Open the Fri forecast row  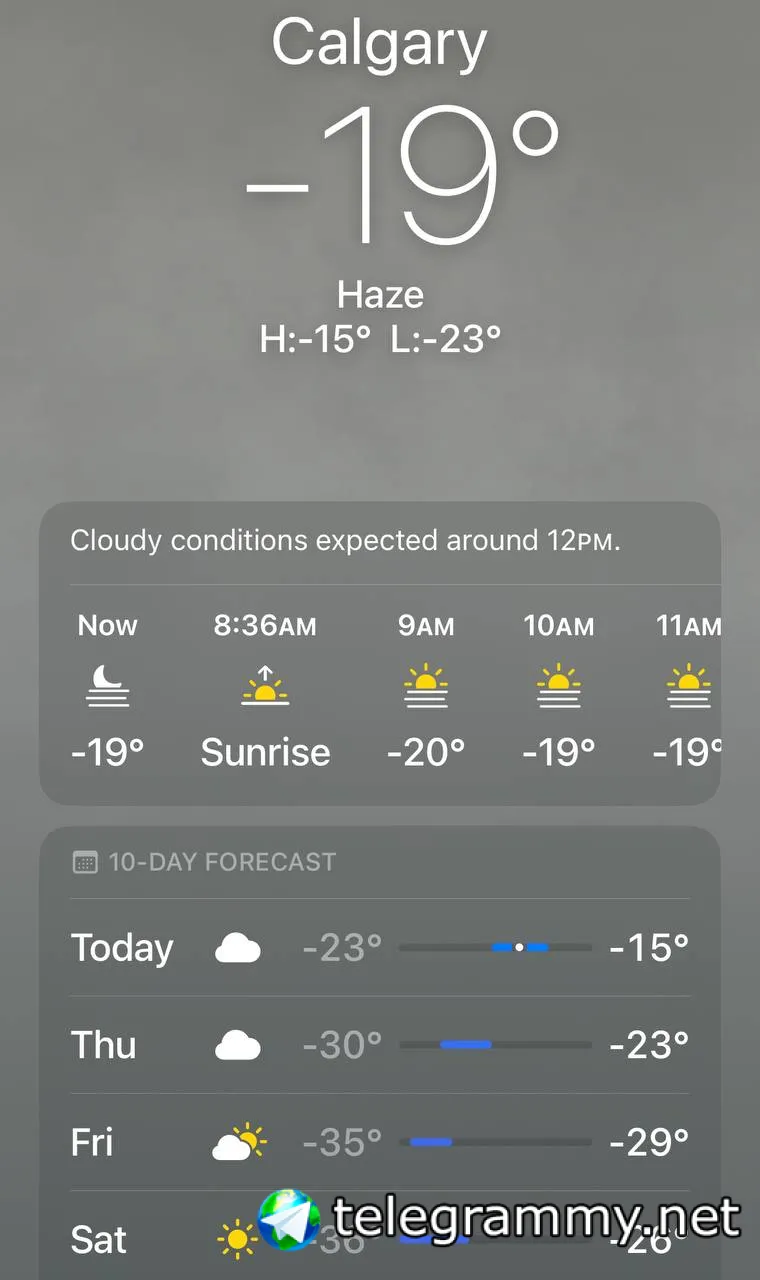(x=380, y=1142)
